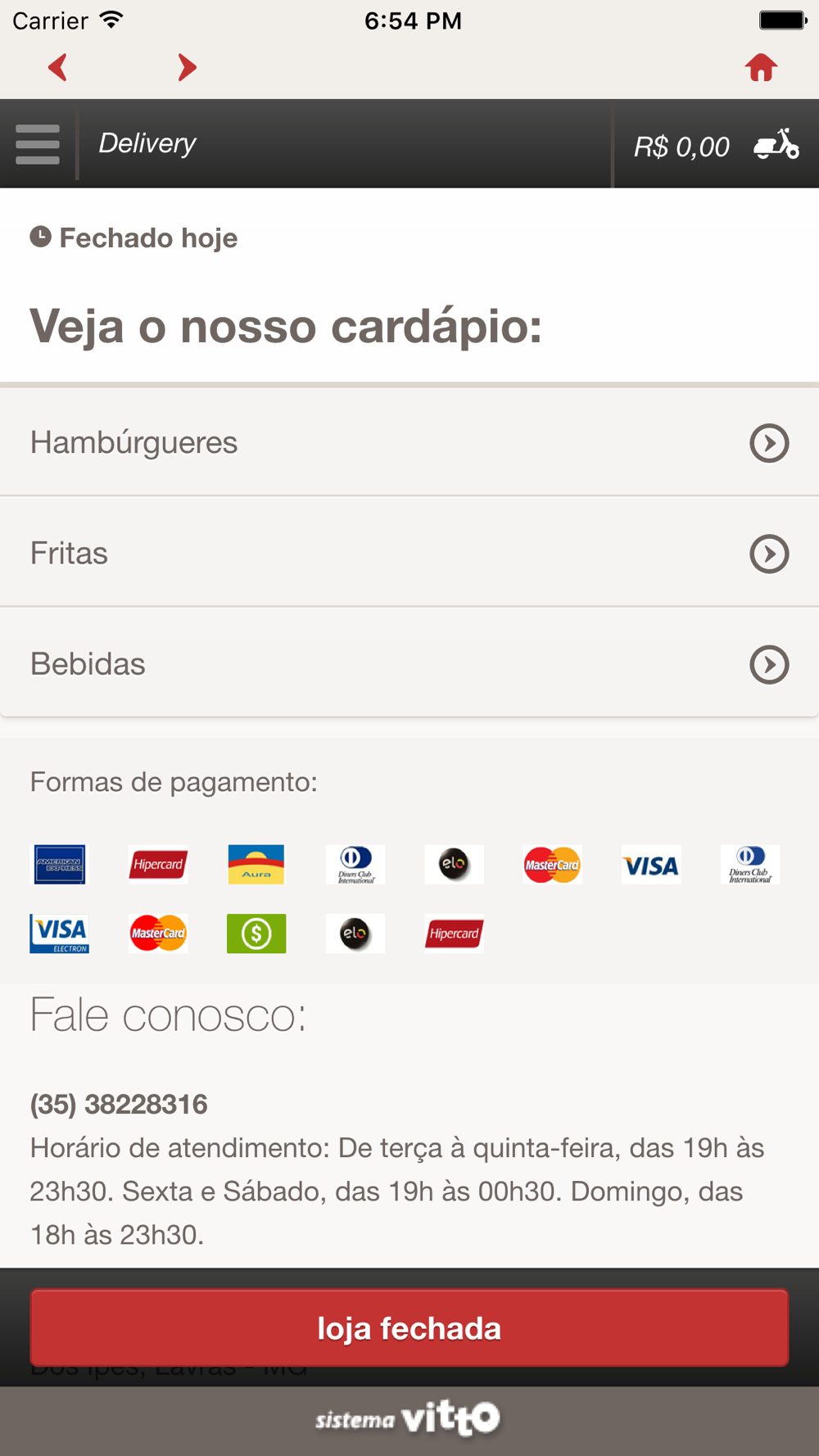
Task: Go back with the red left arrow
Action: click(x=57, y=67)
